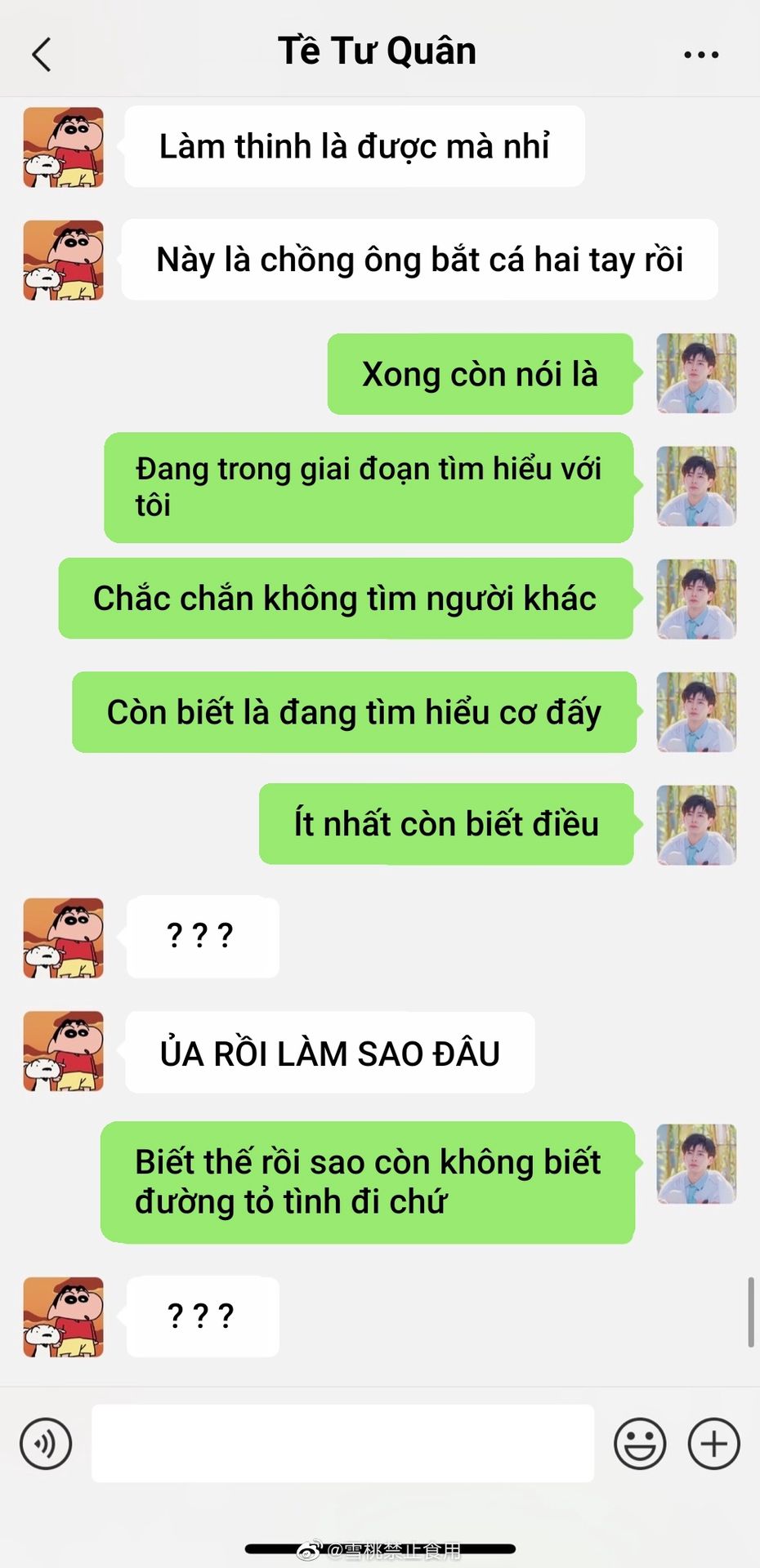Open own avatar beside 'Xong còn nói là'
Image resolution: width=760 pixels, height=1568 pixels.
[697, 373]
